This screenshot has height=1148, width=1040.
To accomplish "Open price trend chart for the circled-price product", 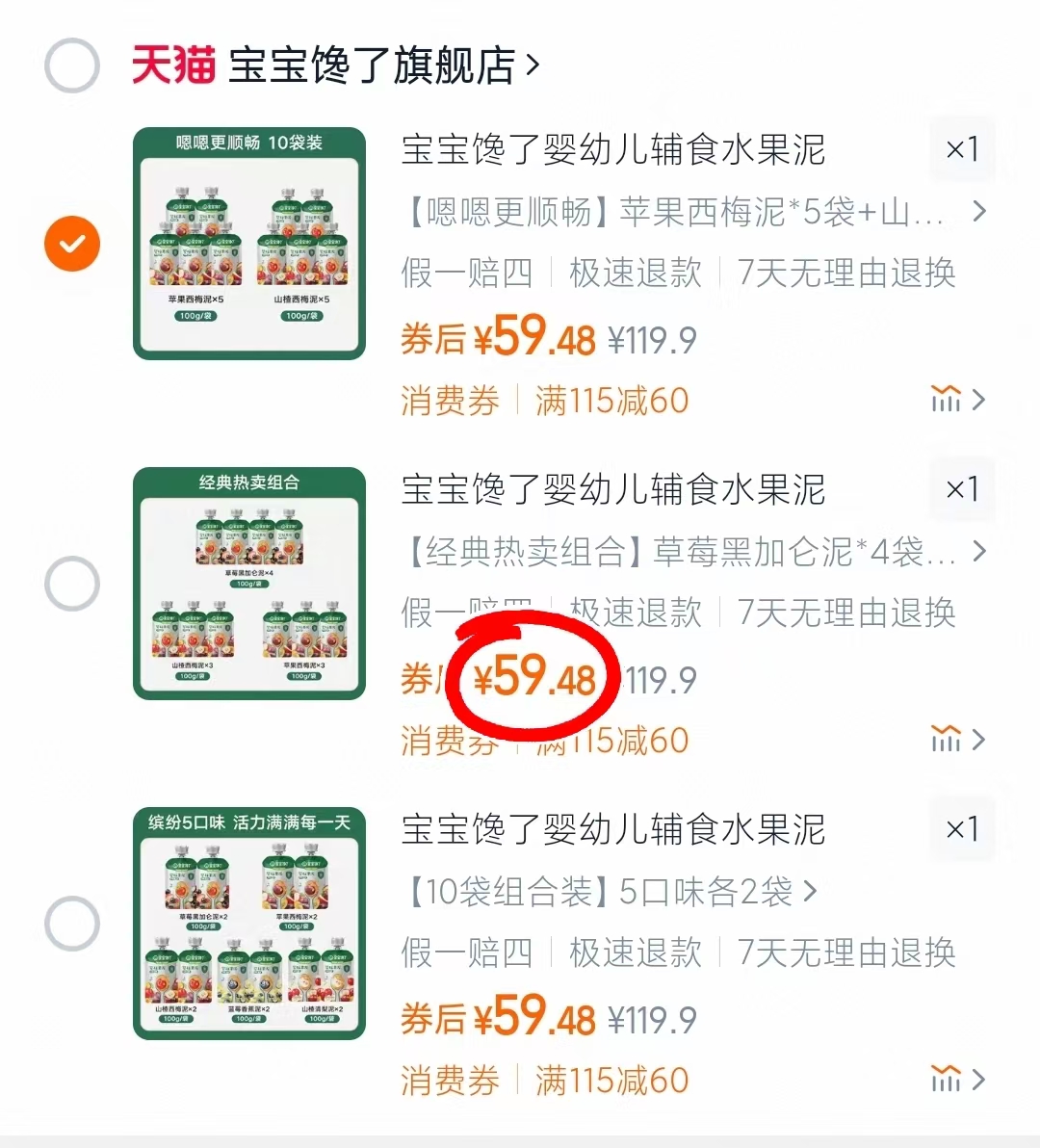I will click(948, 739).
